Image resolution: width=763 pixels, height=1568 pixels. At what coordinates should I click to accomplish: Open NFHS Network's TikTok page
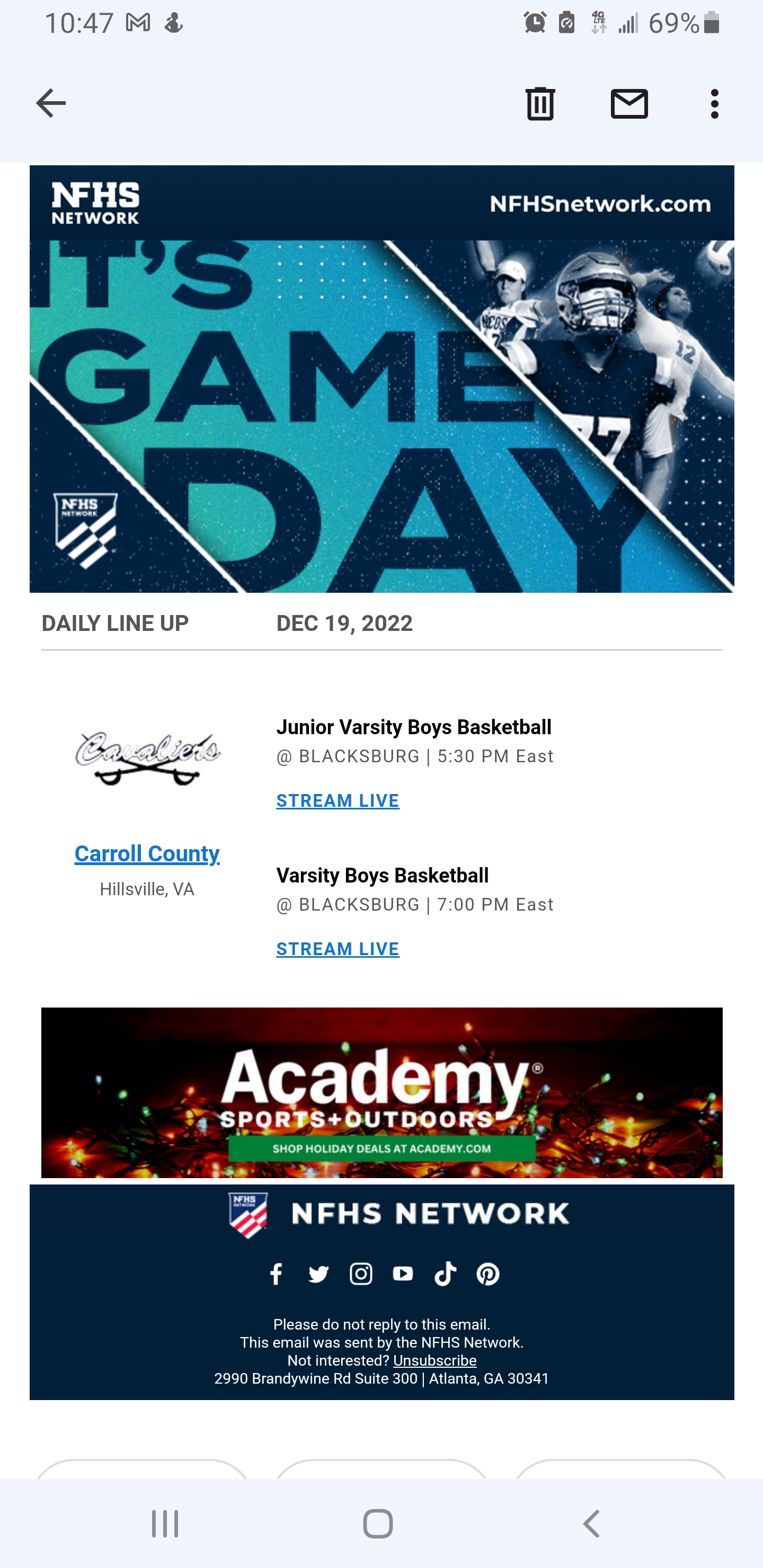point(445,1274)
